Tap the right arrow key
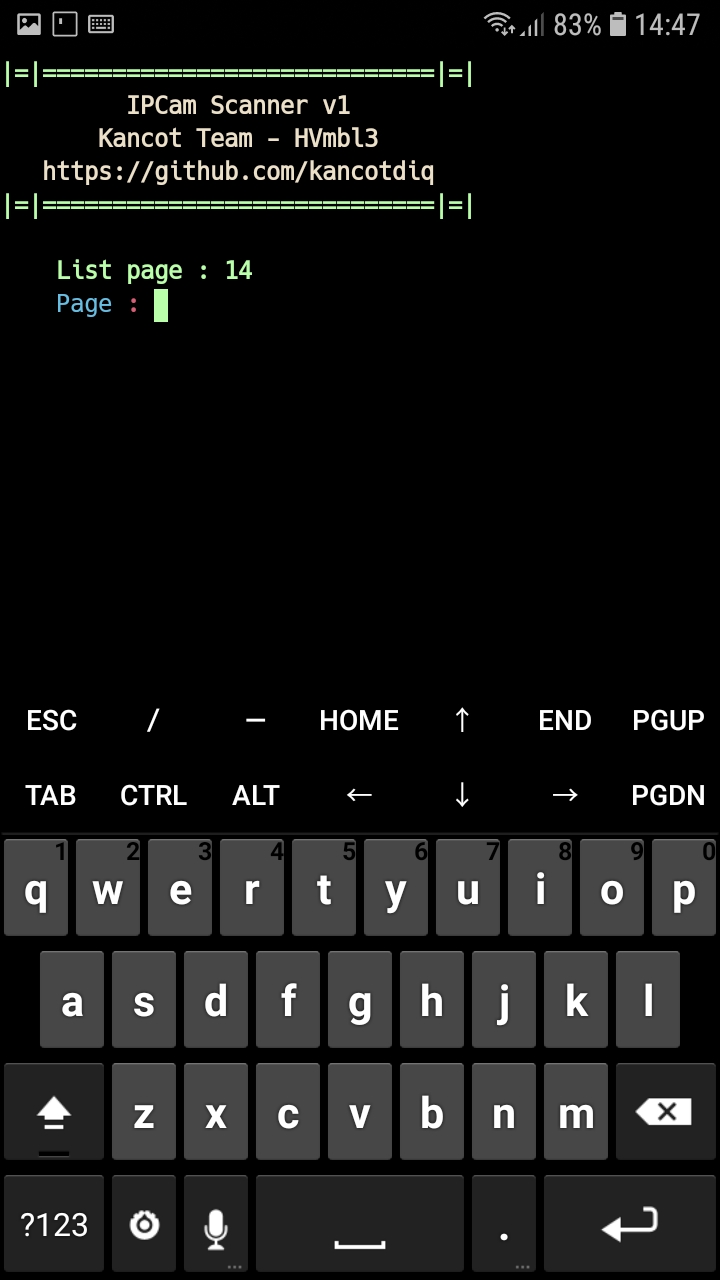This screenshot has height=1280, width=720. (x=565, y=795)
